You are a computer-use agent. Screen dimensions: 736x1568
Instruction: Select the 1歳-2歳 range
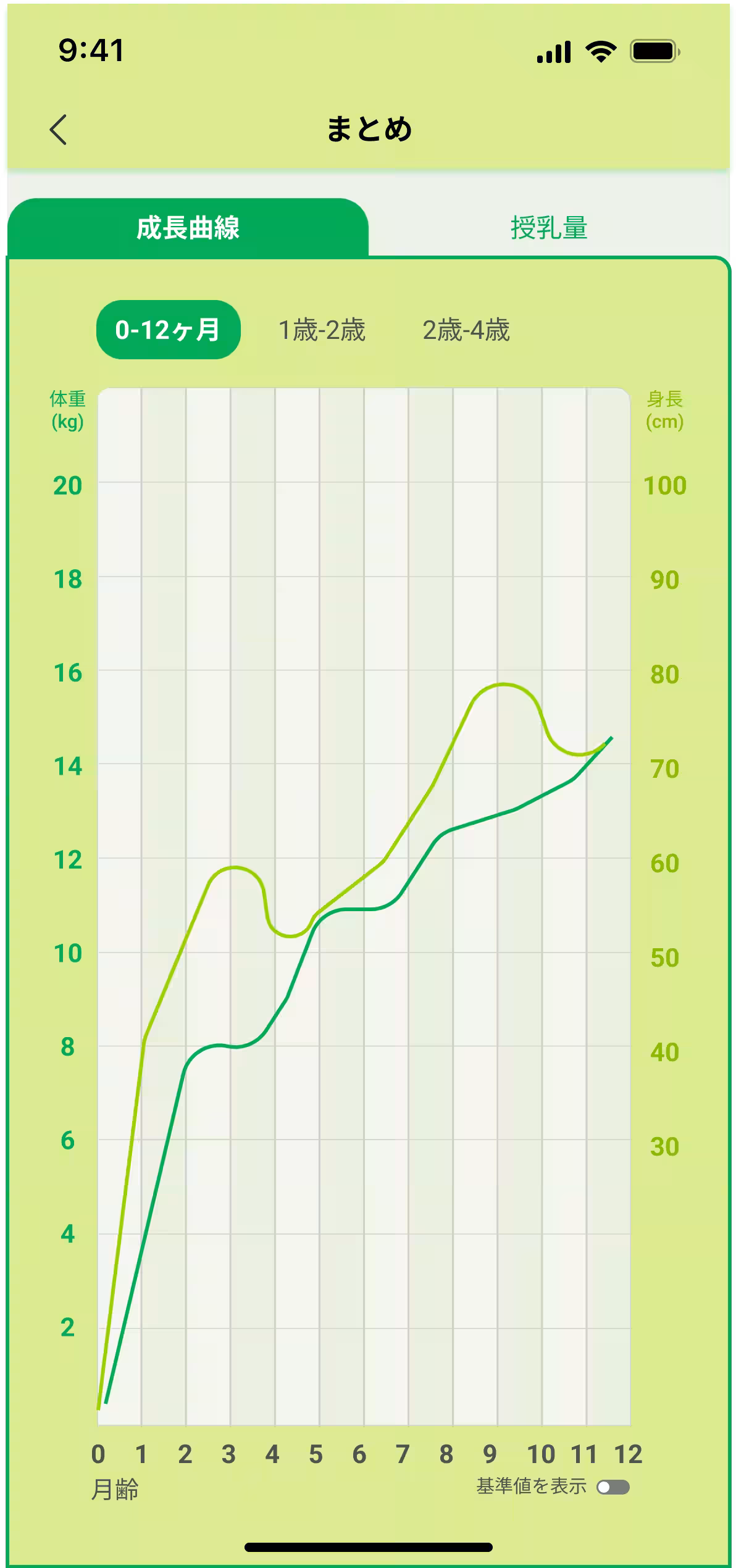tap(322, 330)
